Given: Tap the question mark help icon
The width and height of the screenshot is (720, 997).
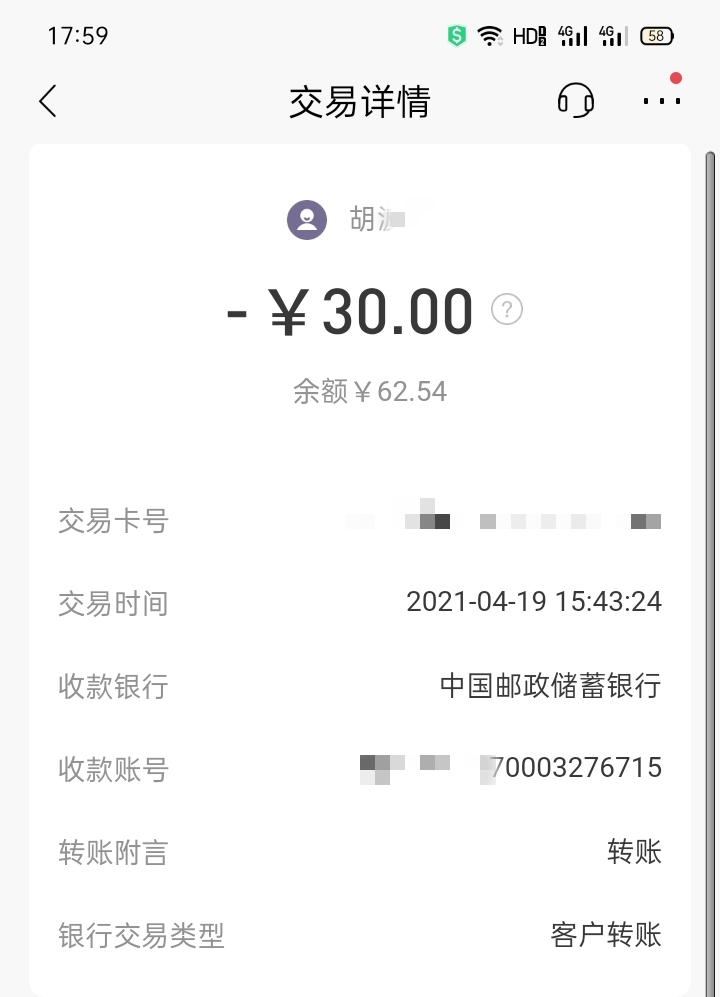Looking at the screenshot, I should (x=507, y=311).
